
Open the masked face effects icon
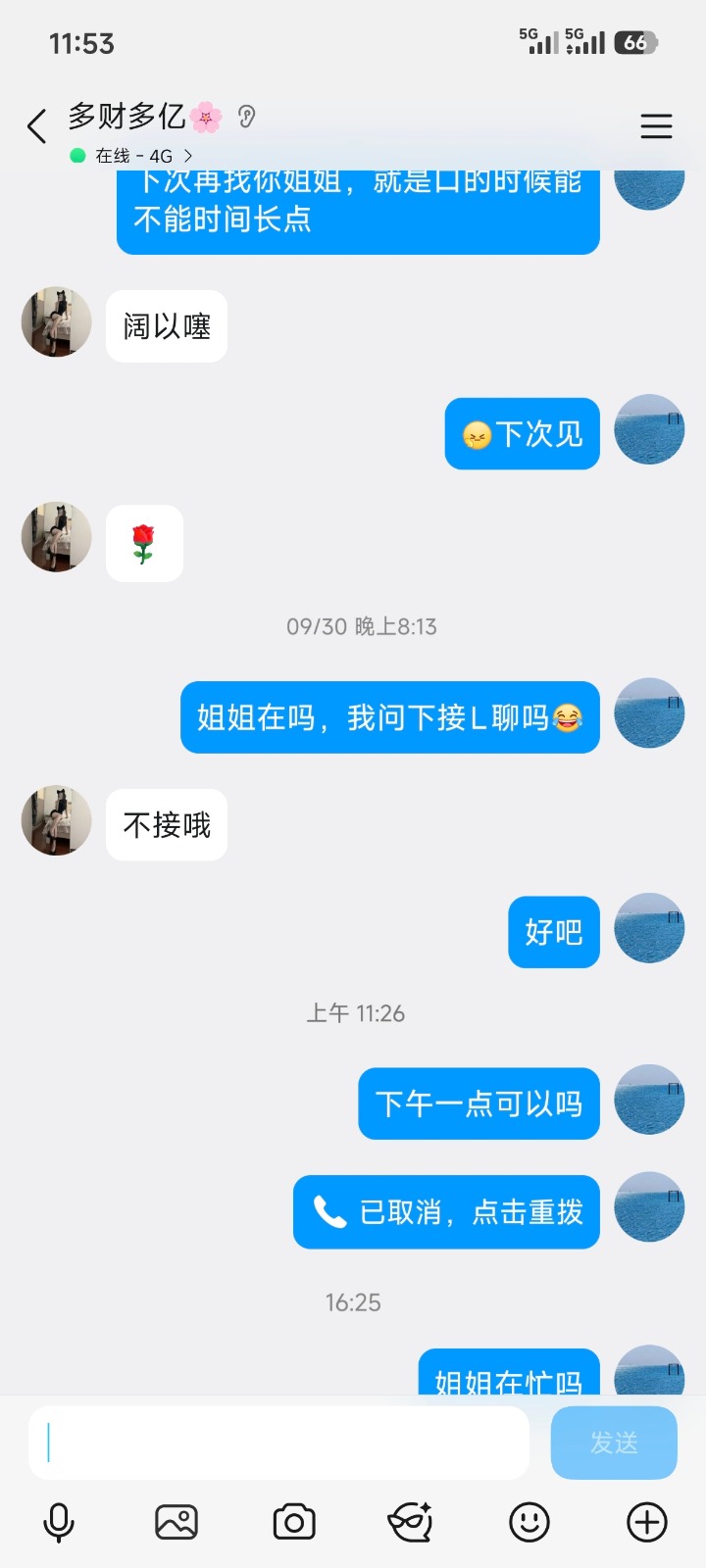click(x=411, y=1523)
